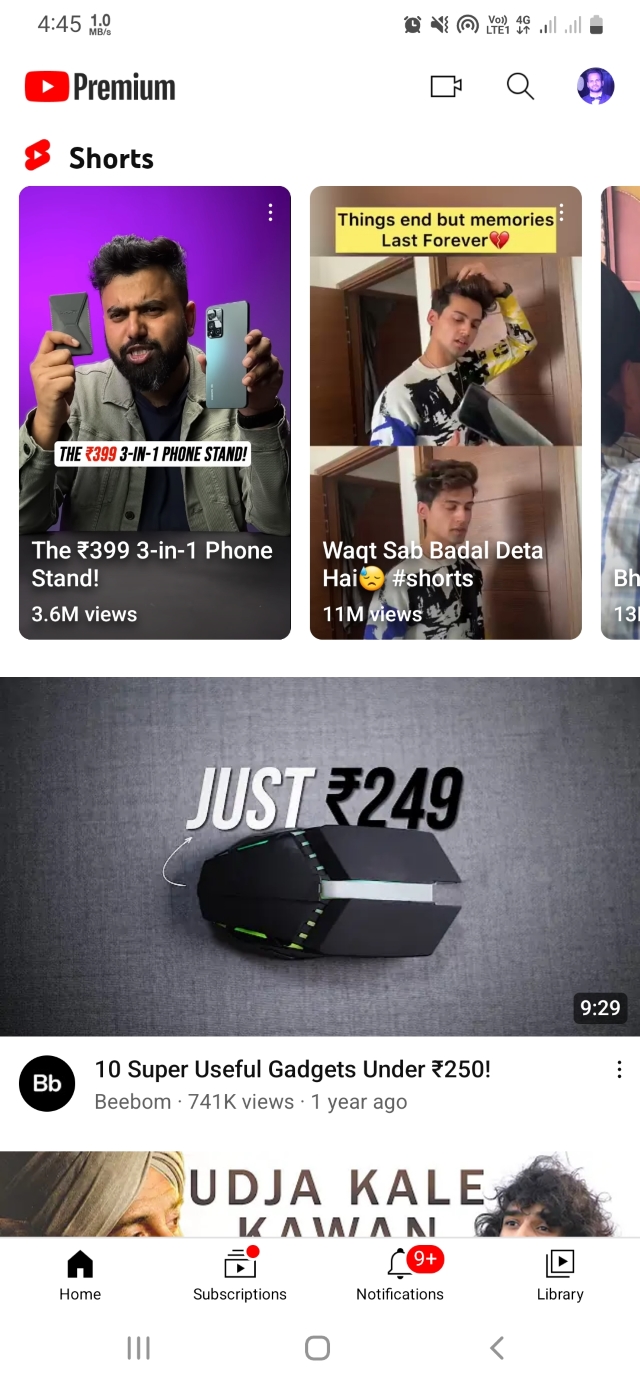Show recent apps from the navigation bar

(138, 1348)
